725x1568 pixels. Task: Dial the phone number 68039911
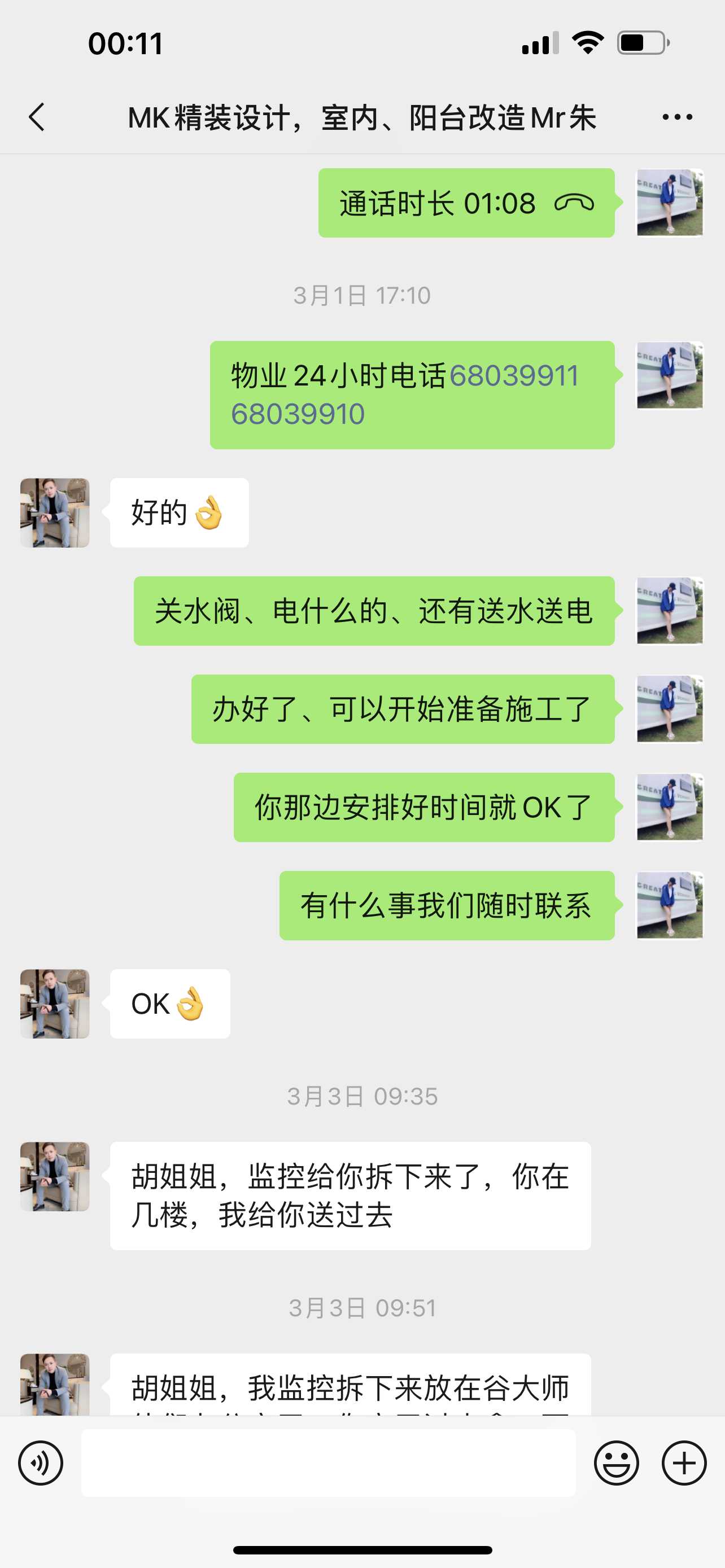(x=514, y=375)
